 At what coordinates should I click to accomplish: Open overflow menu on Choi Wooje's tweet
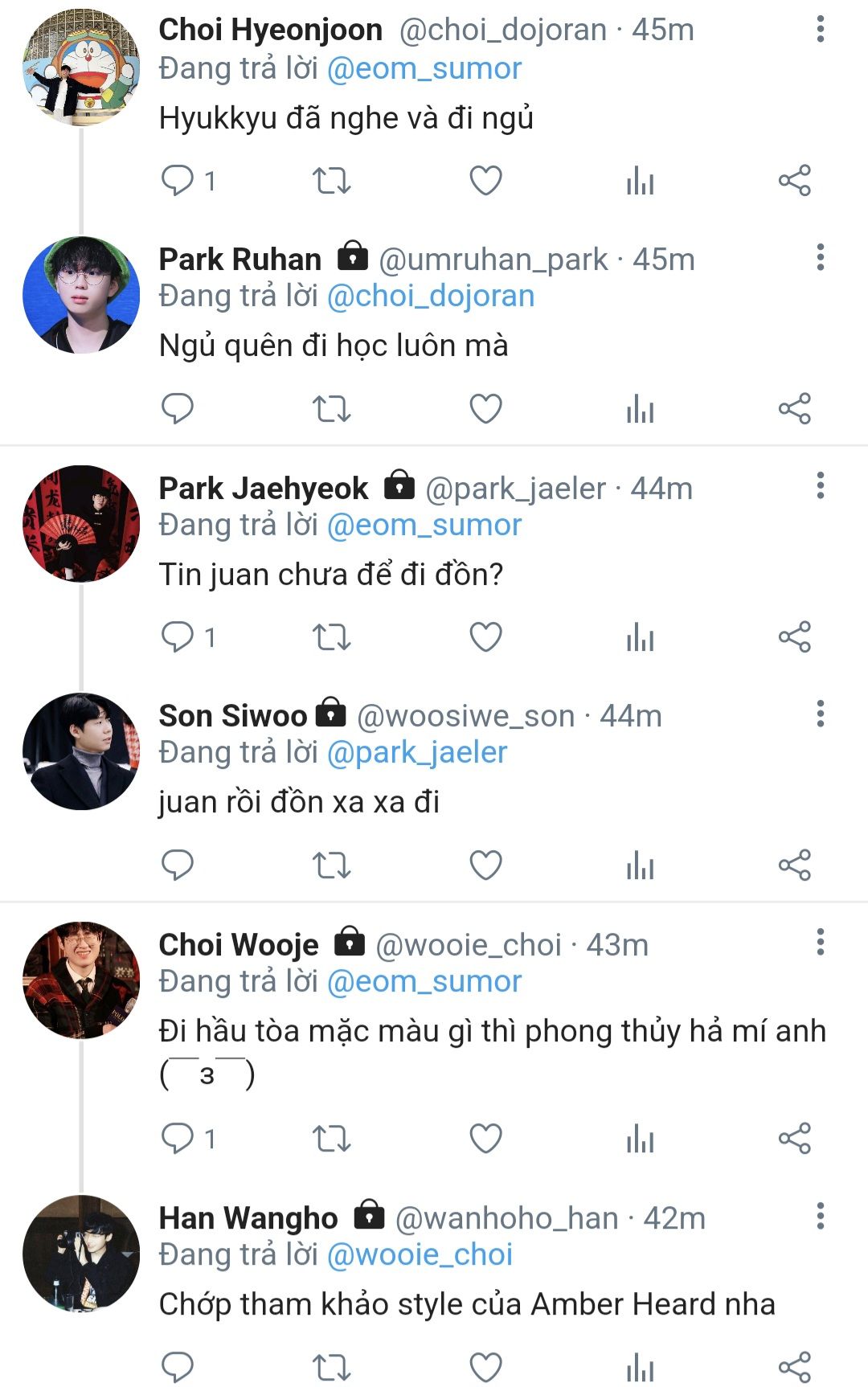pos(820,942)
